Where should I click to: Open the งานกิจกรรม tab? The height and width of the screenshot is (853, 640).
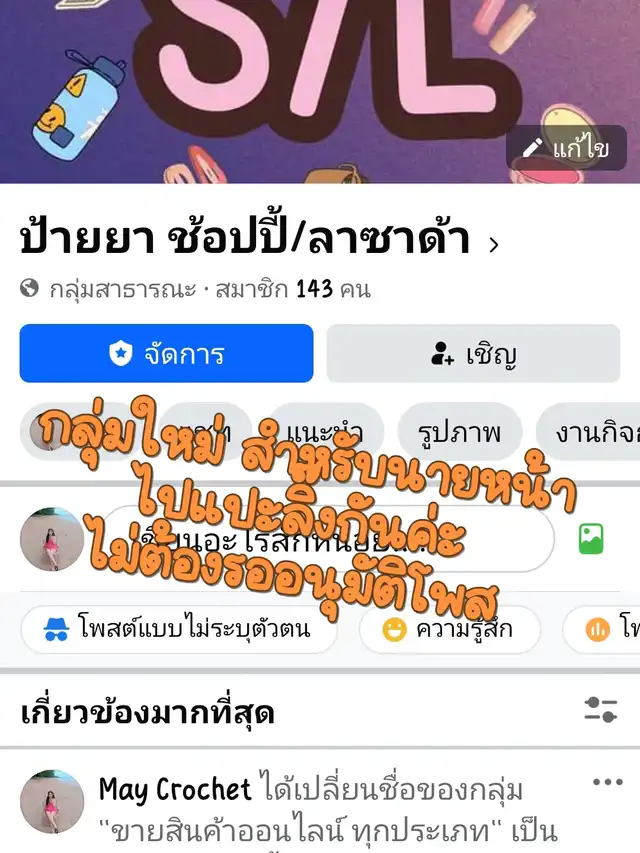590,432
